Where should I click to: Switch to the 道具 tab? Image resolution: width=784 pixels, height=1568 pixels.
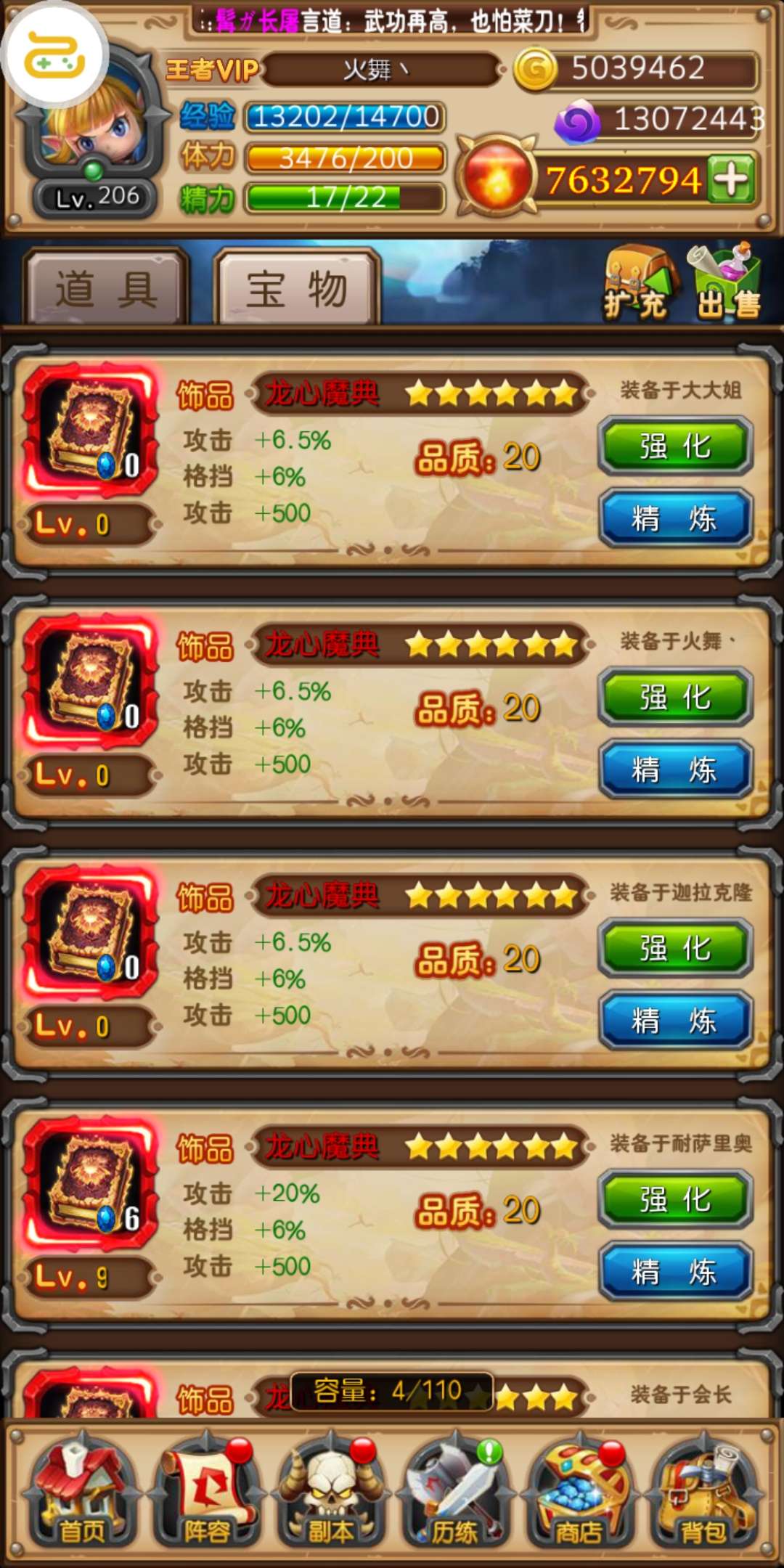[106, 287]
